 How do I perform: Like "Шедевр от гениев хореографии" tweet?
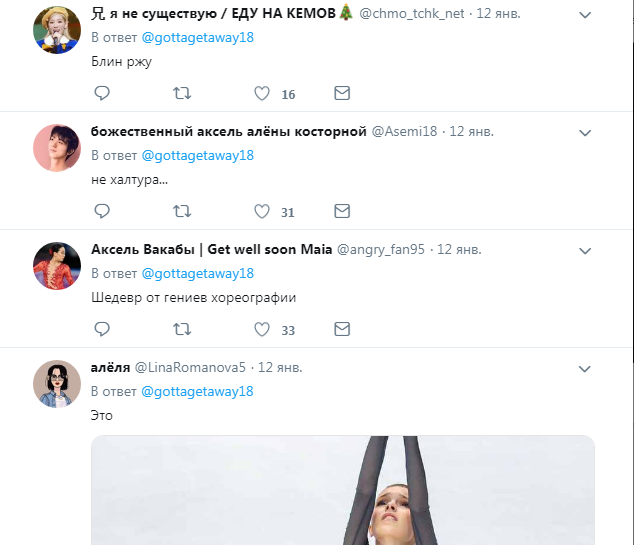tap(262, 329)
